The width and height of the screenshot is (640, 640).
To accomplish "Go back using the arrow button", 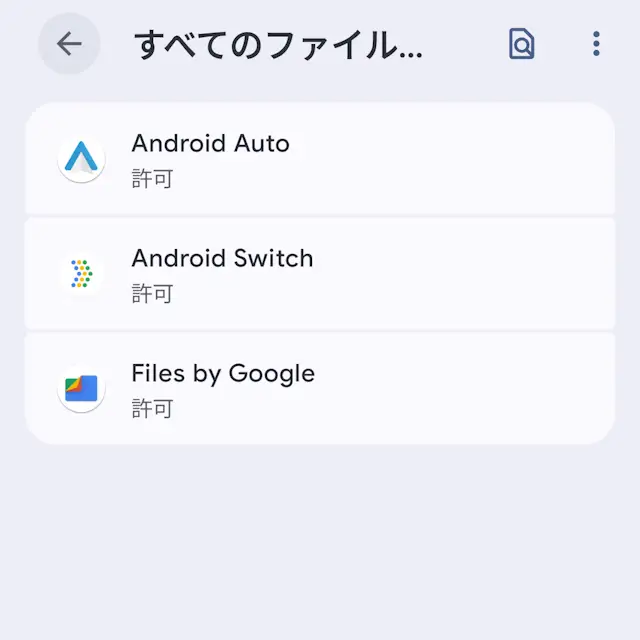I will click(69, 44).
